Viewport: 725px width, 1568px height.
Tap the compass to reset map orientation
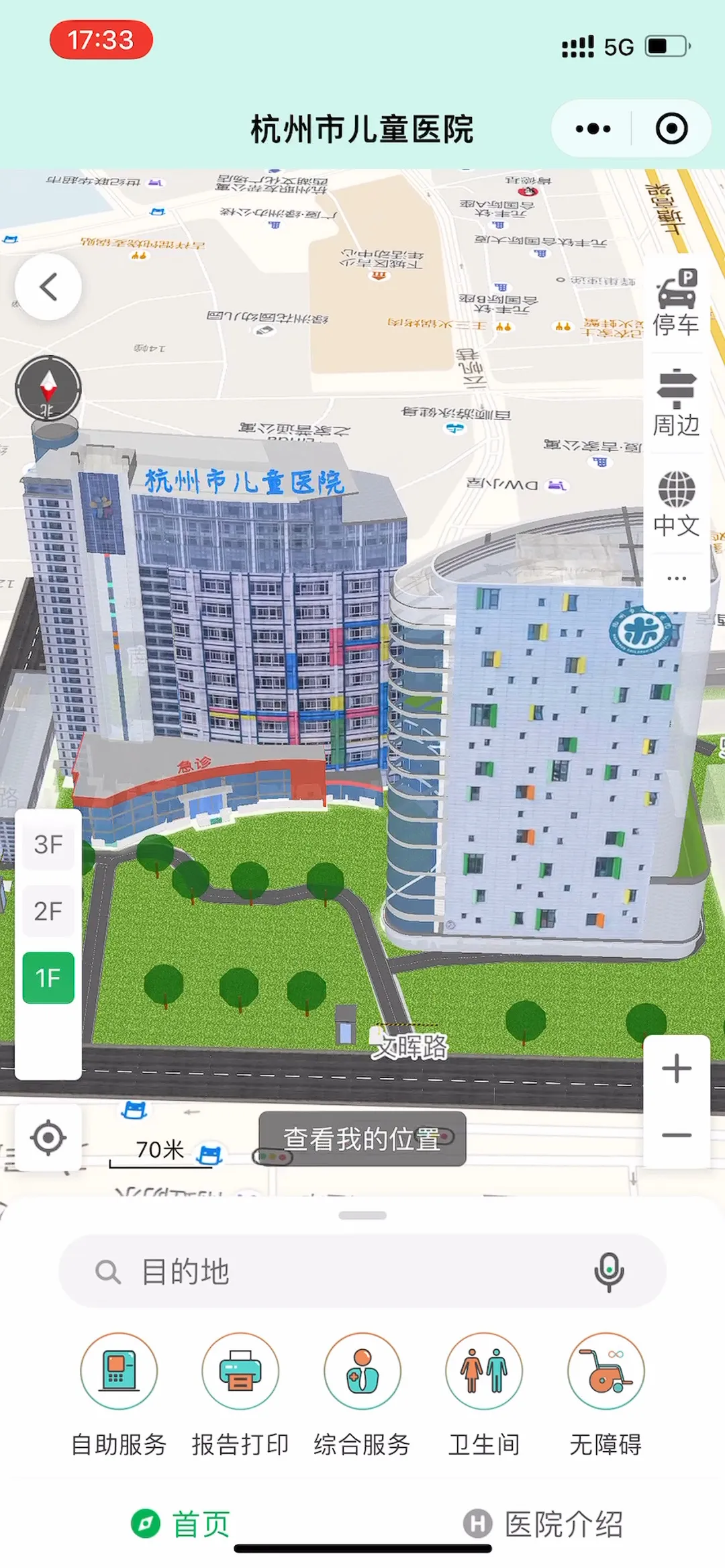coord(48,389)
